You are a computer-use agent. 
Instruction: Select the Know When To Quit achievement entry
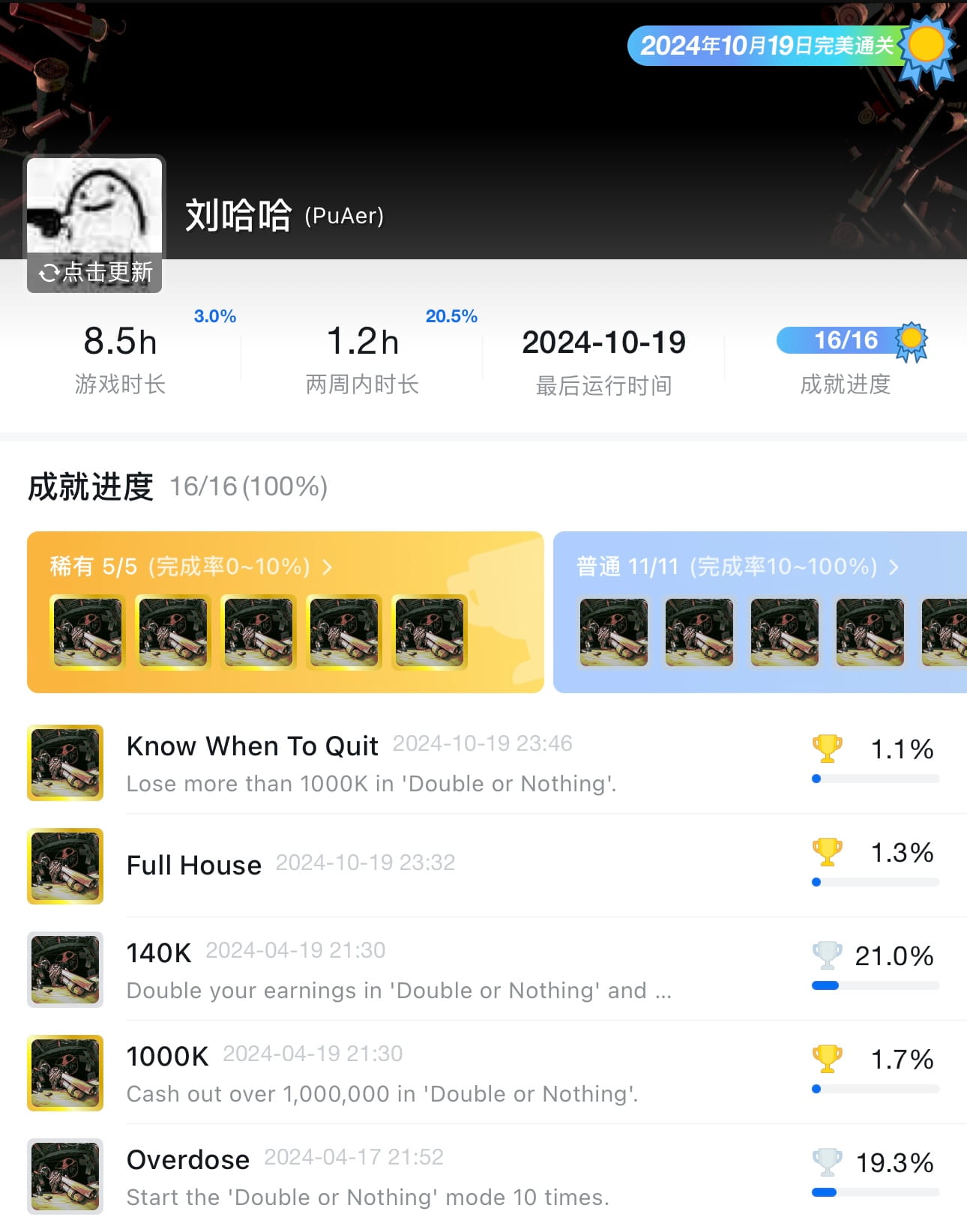click(x=252, y=746)
